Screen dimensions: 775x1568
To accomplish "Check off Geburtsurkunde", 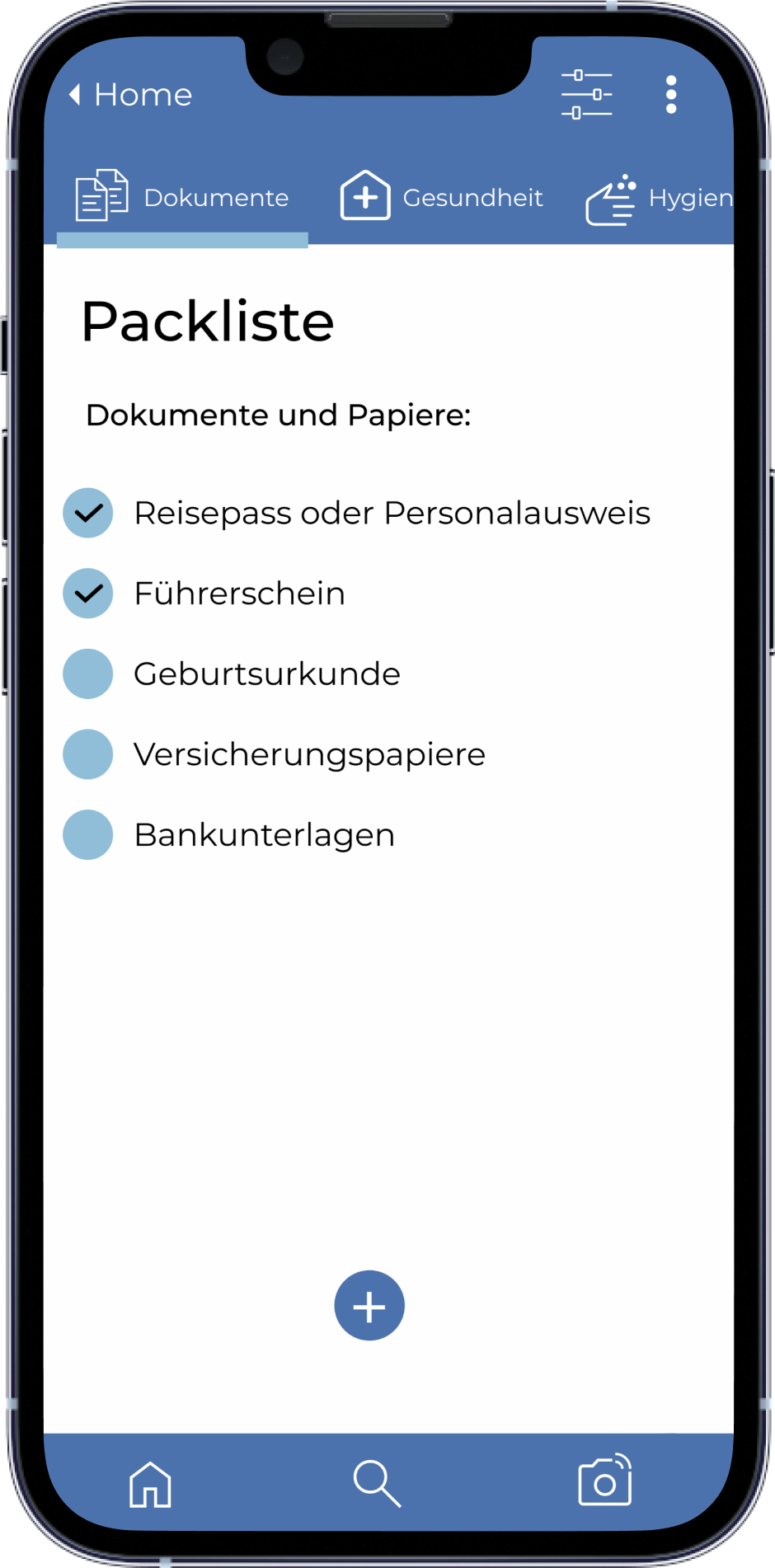I will (x=88, y=674).
